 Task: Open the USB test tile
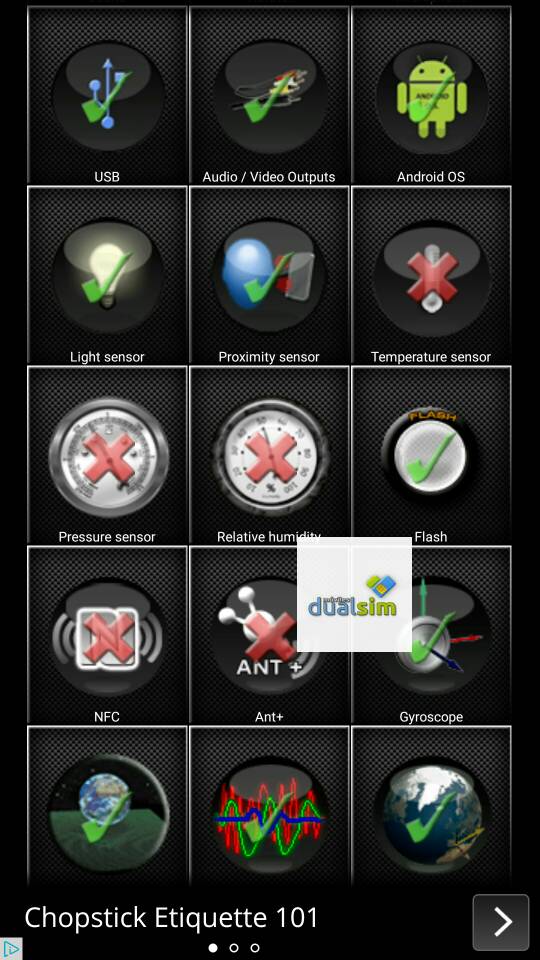pyautogui.click(x=107, y=96)
